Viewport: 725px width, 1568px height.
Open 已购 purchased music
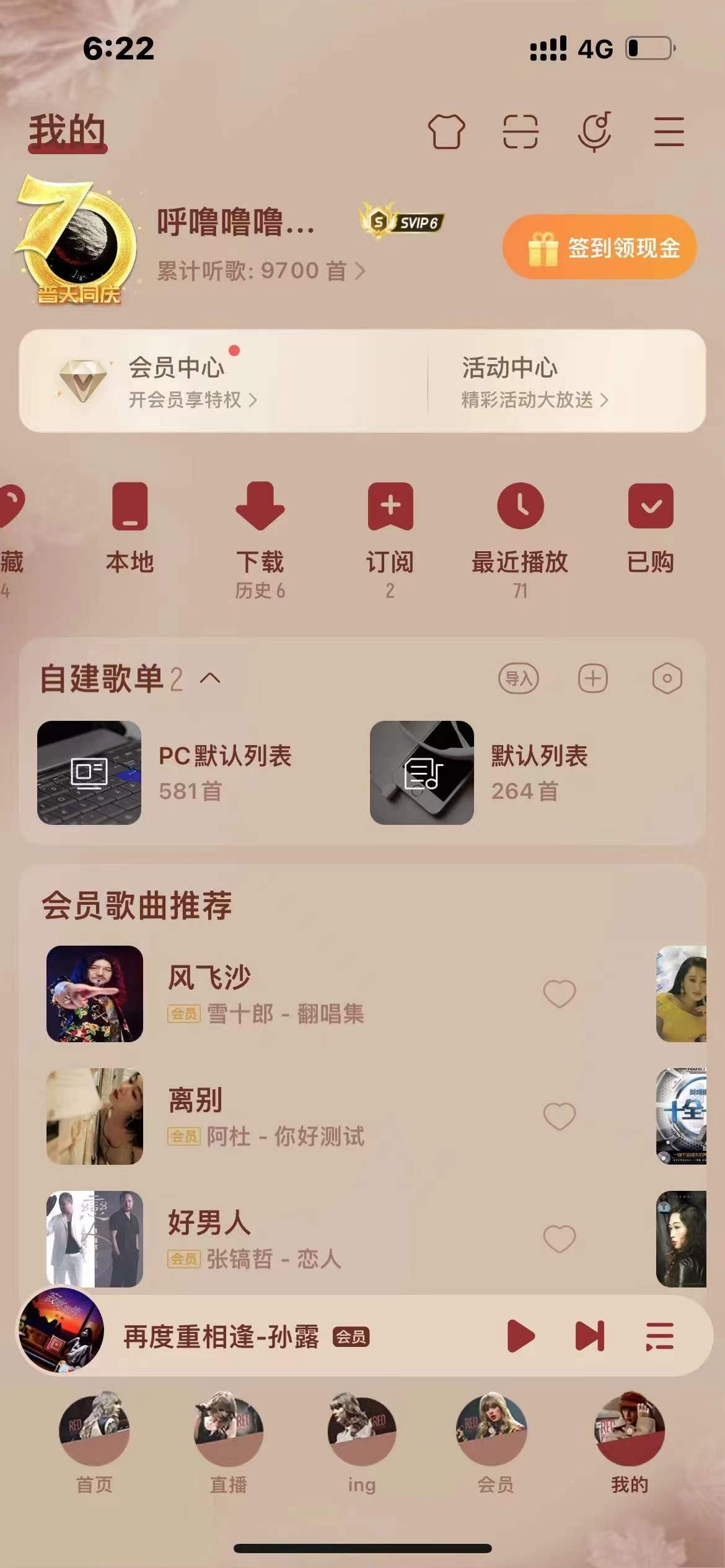[x=650, y=526]
